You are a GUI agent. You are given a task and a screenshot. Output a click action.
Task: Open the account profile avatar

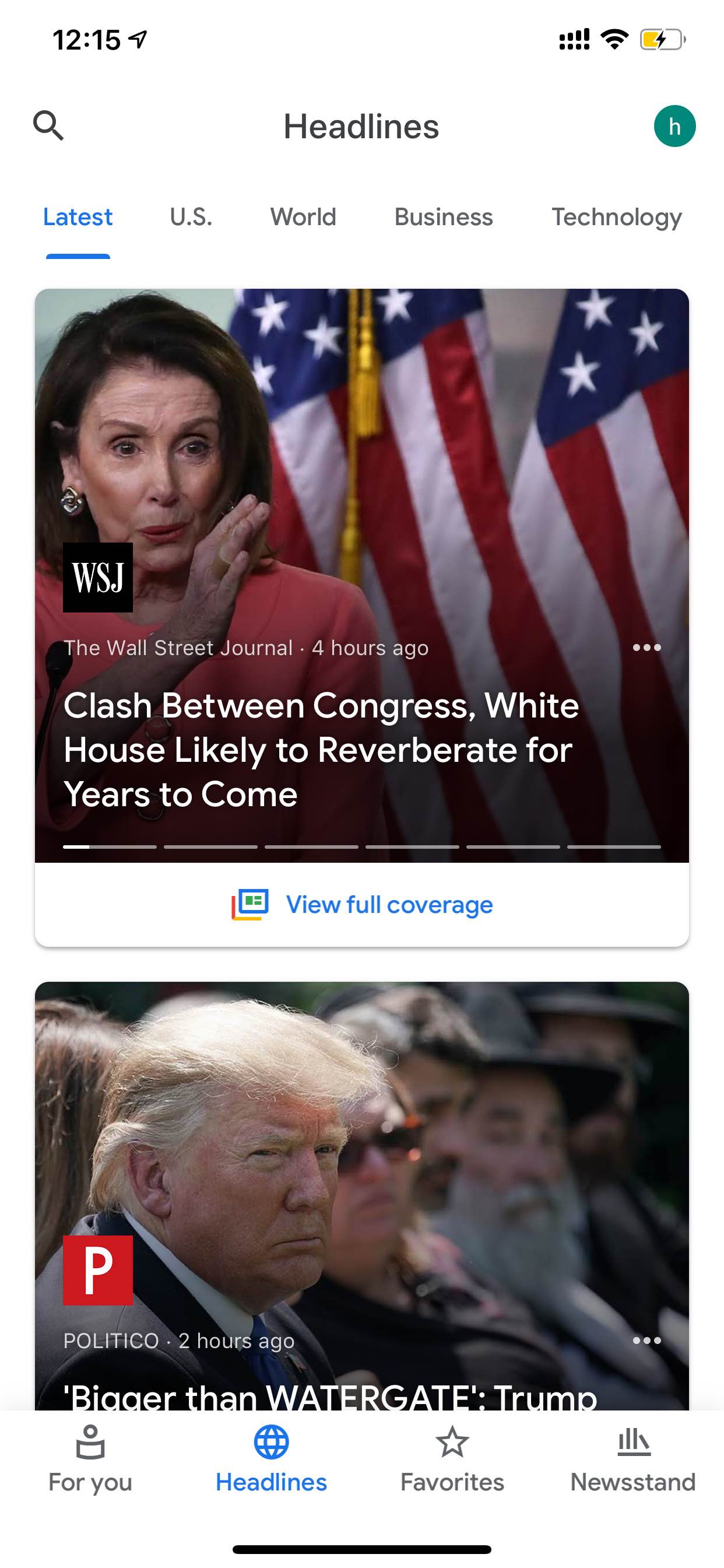click(x=674, y=126)
